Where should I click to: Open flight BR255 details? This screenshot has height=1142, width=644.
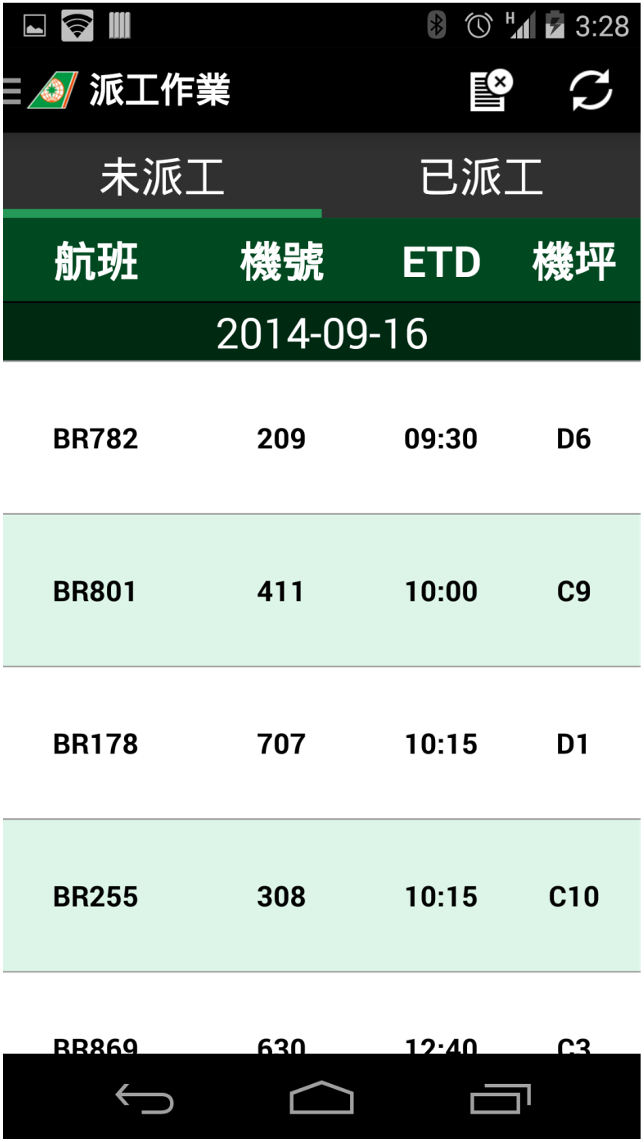click(322, 896)
